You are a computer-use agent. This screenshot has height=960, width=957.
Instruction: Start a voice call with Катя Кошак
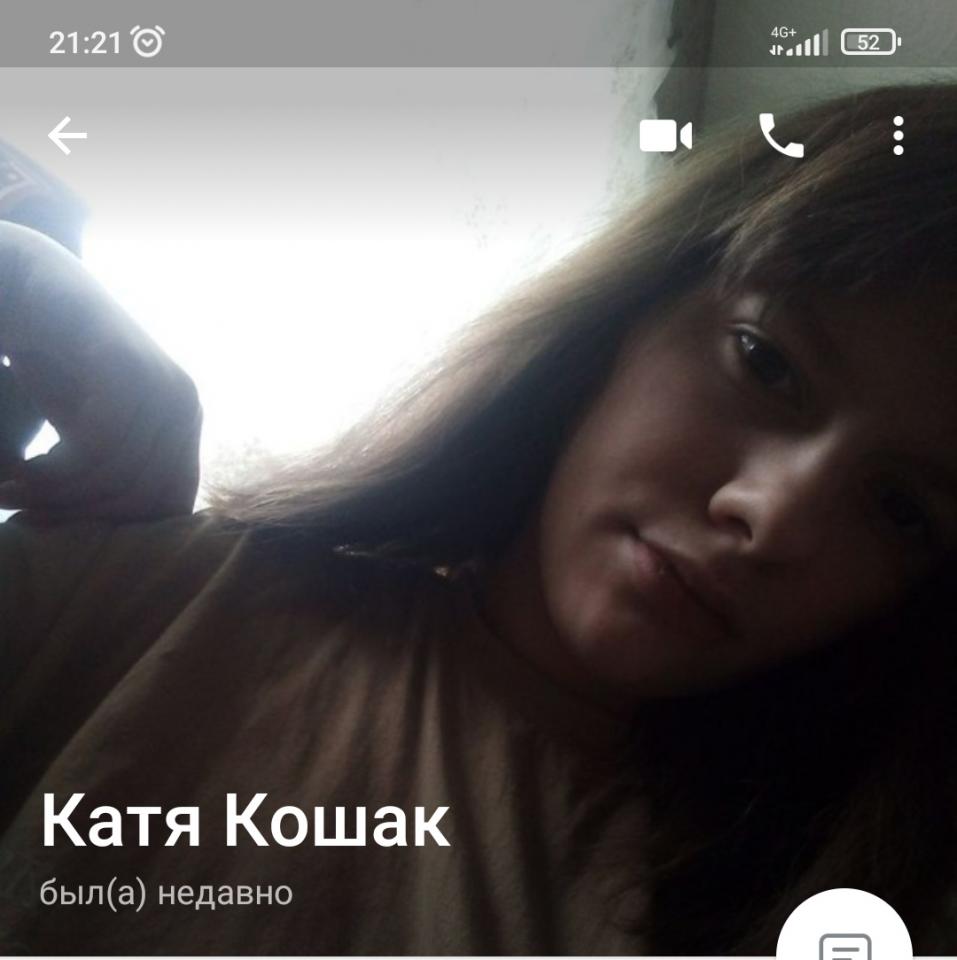pyautogui.click(x=781, y=136)
